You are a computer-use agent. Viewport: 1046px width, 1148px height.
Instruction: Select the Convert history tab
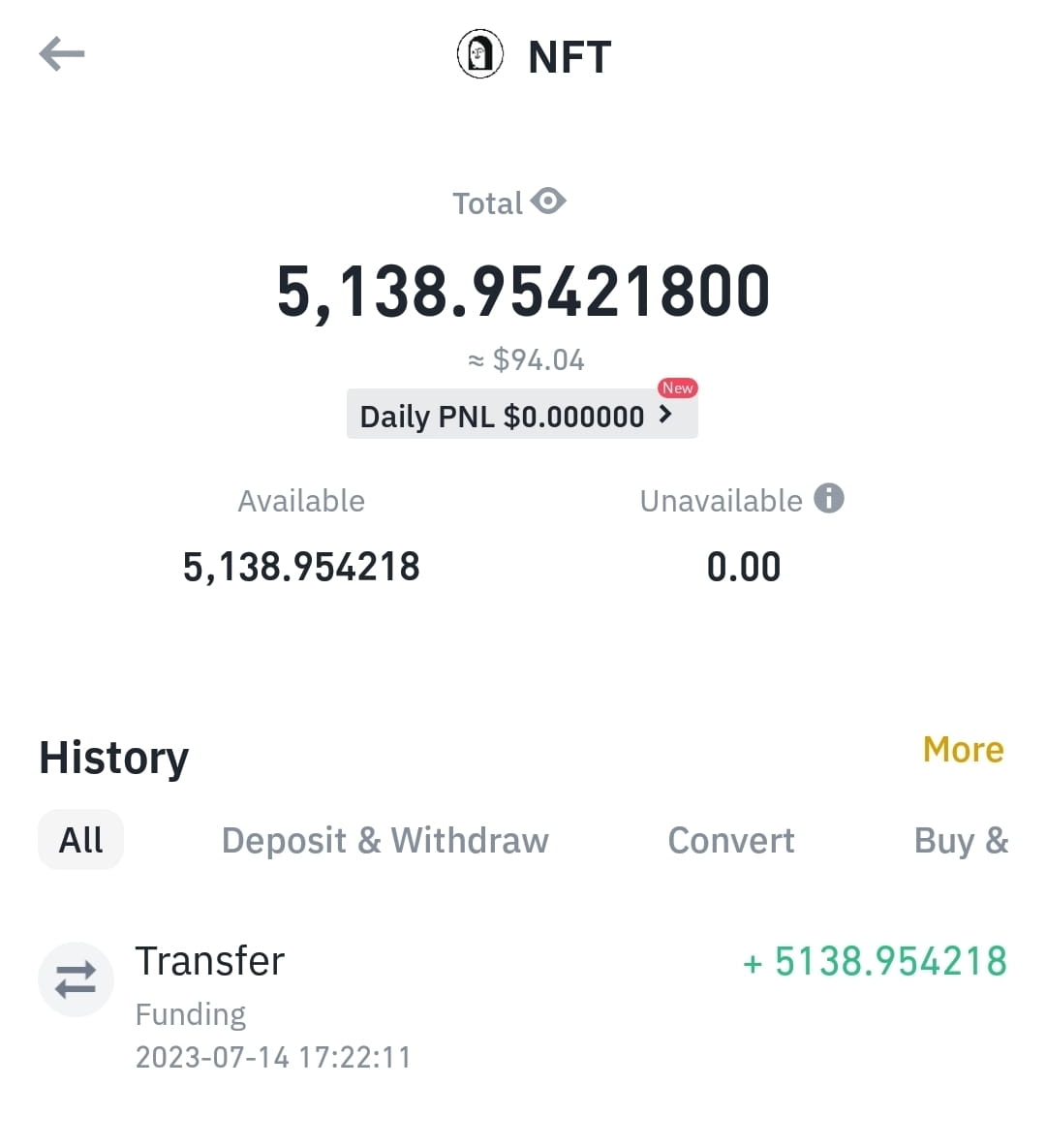point(731,841)
